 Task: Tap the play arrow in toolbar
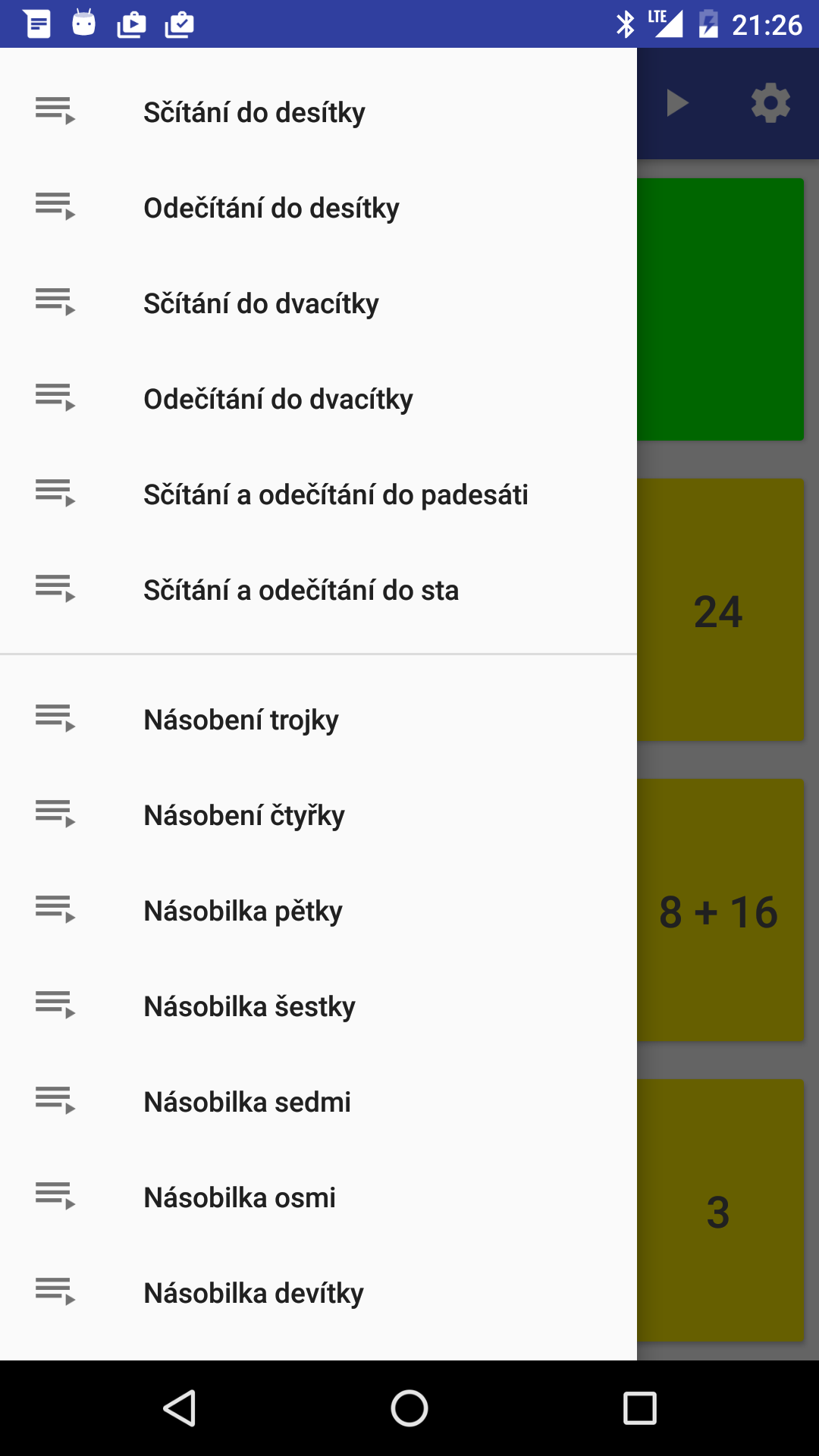pos(676,103)
